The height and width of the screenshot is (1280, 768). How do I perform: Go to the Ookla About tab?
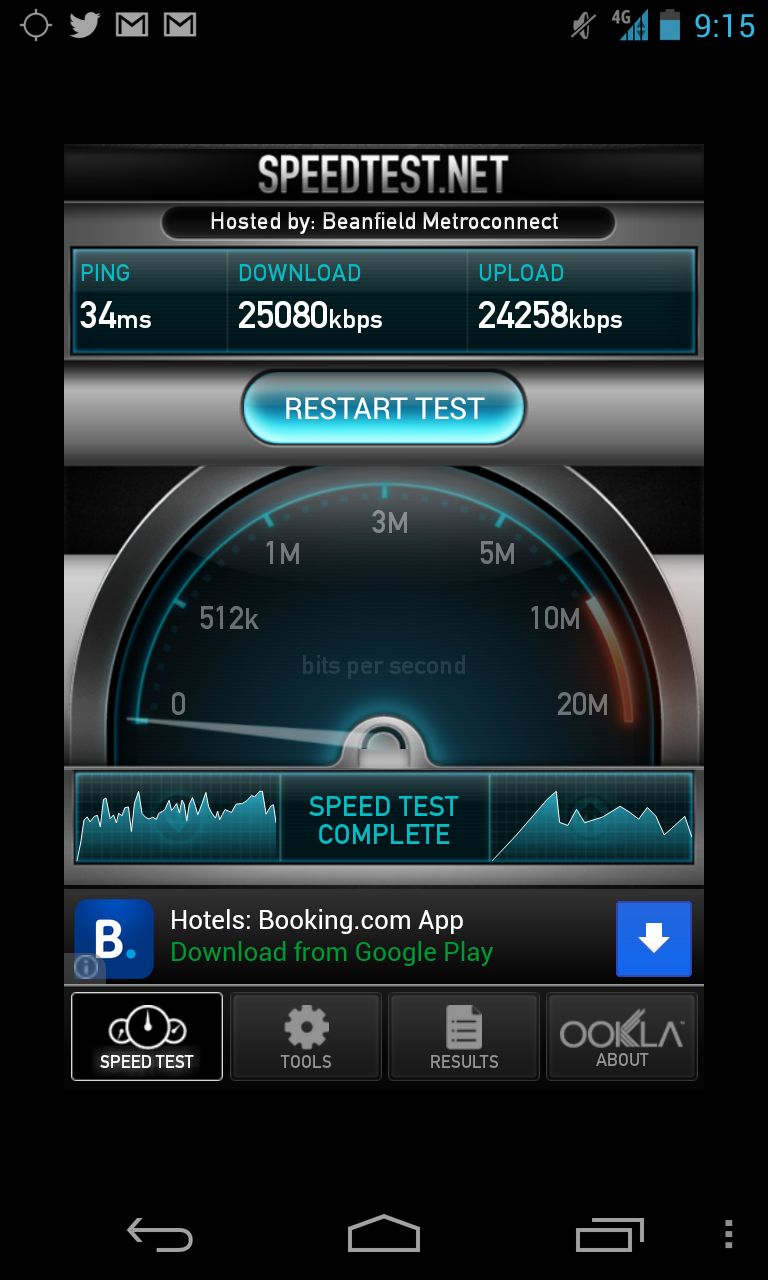pyautogui.click(x=622, y=1036)
